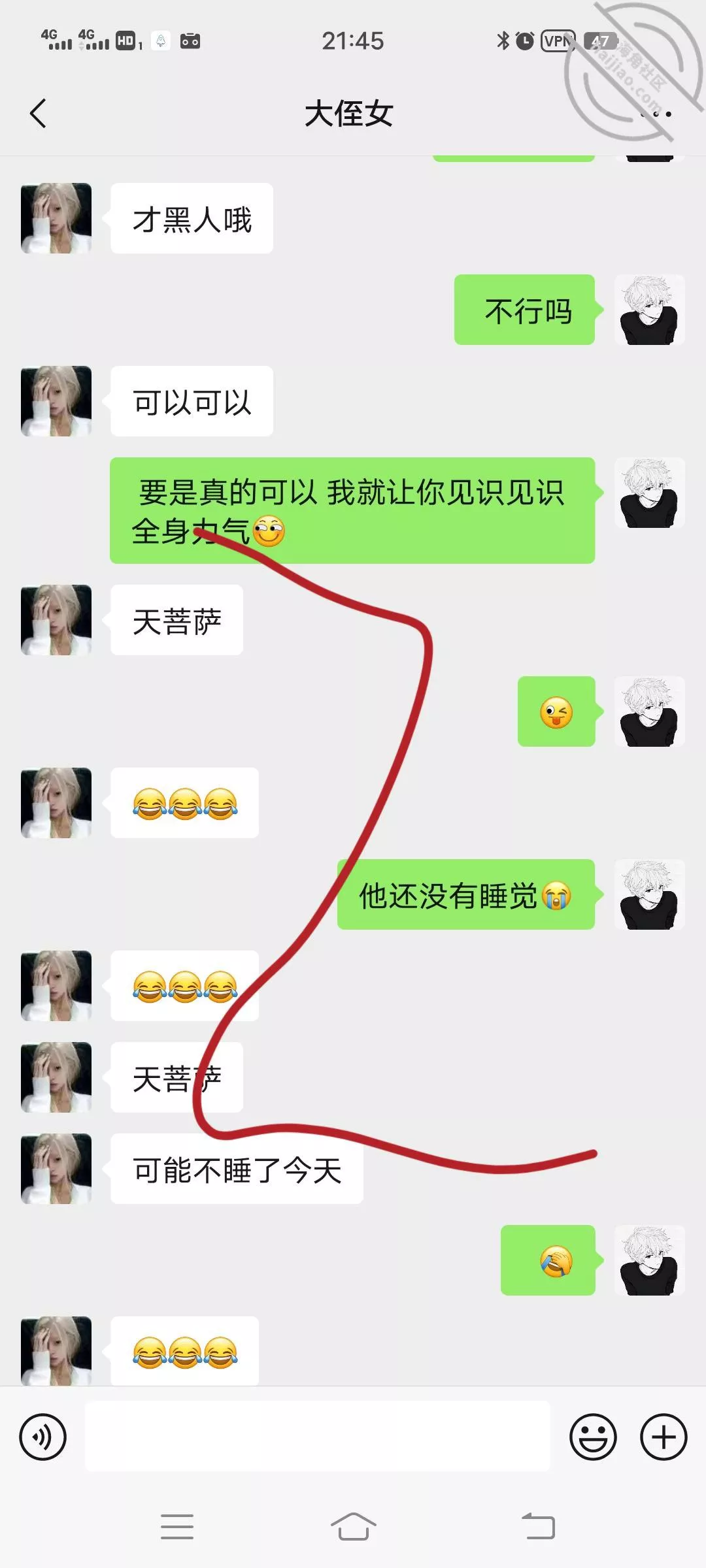Open my avatar beside 不行吗

point(649,310)
